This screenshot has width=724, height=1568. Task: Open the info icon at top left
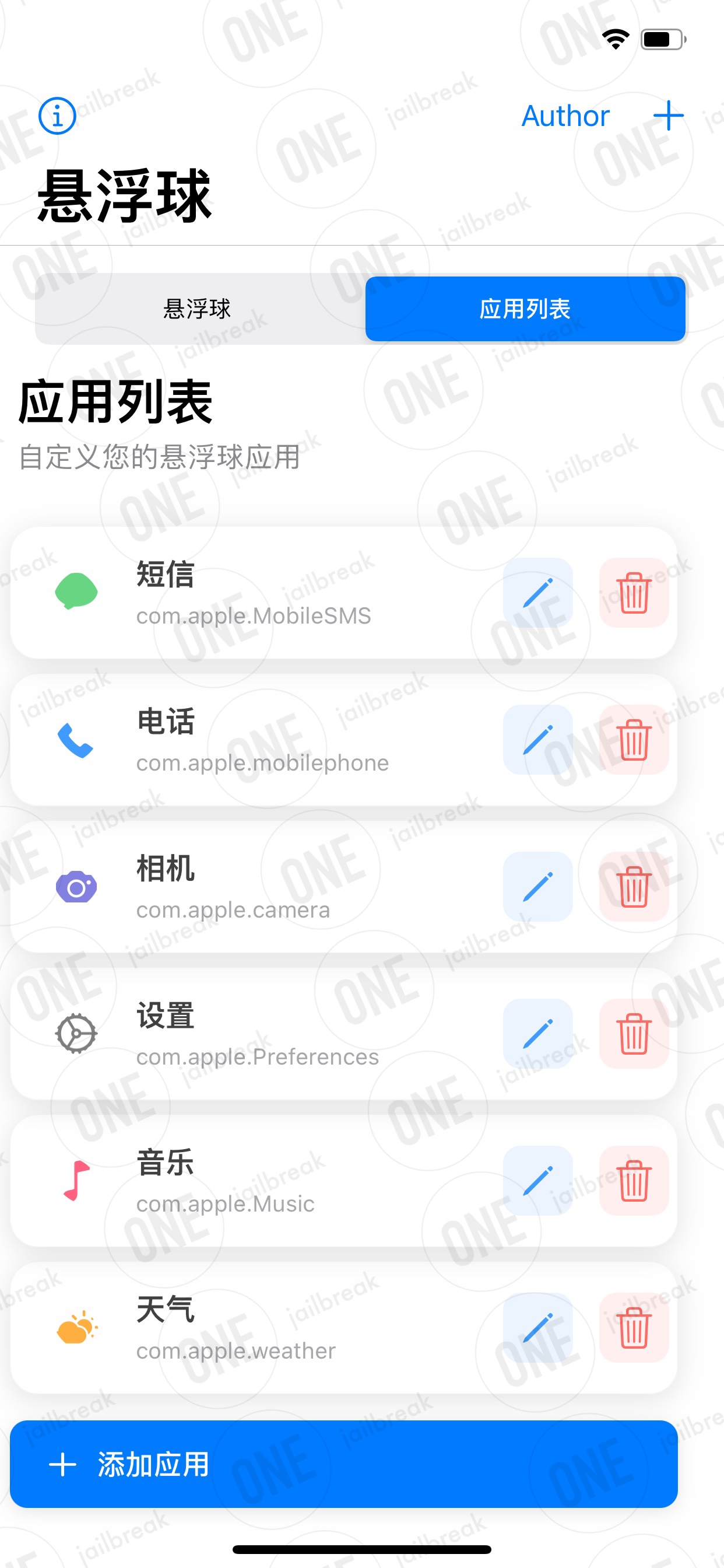[x=57, y=116]
